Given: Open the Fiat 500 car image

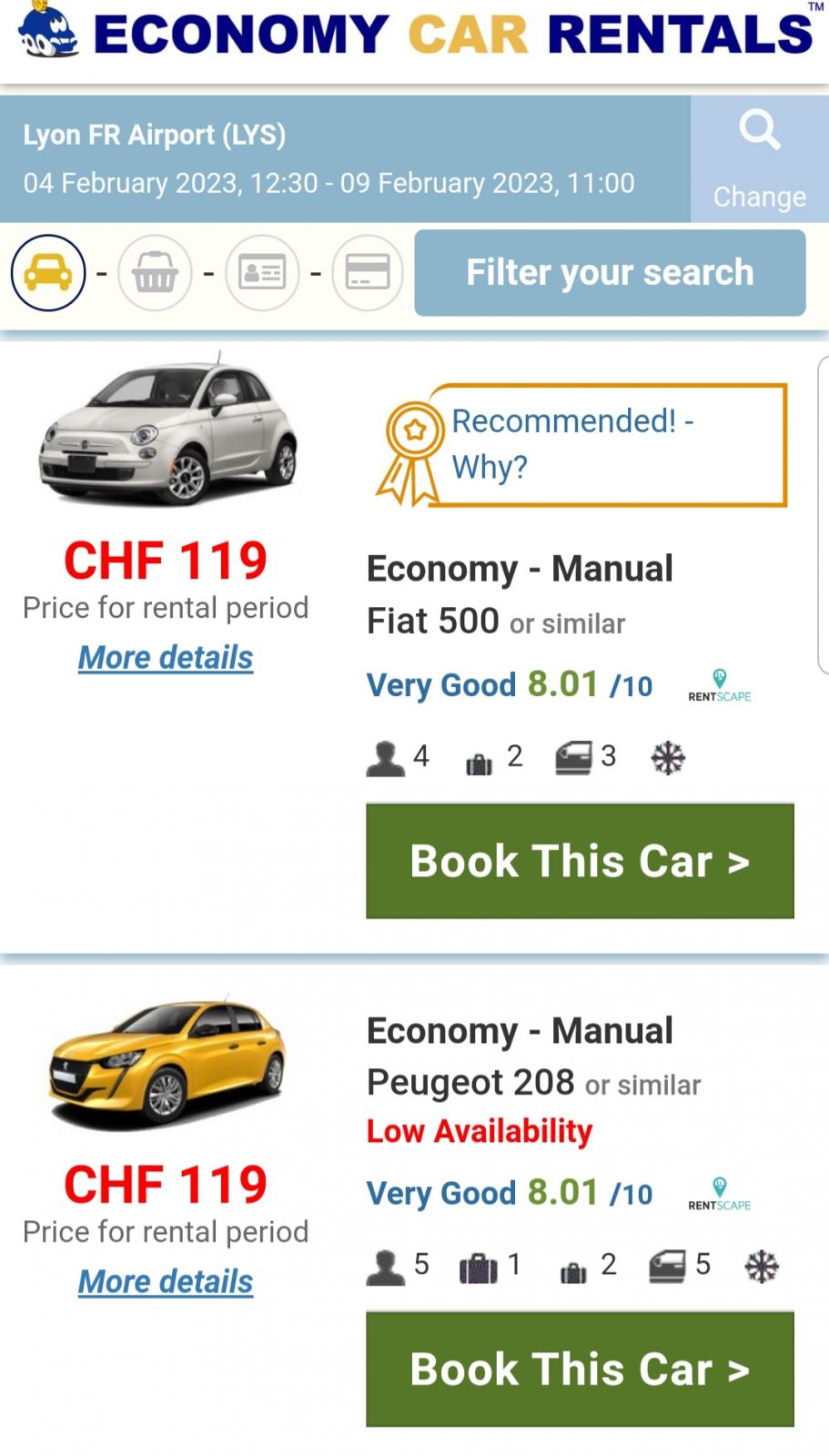Looking at the screenshot, I should coord(167,430).
